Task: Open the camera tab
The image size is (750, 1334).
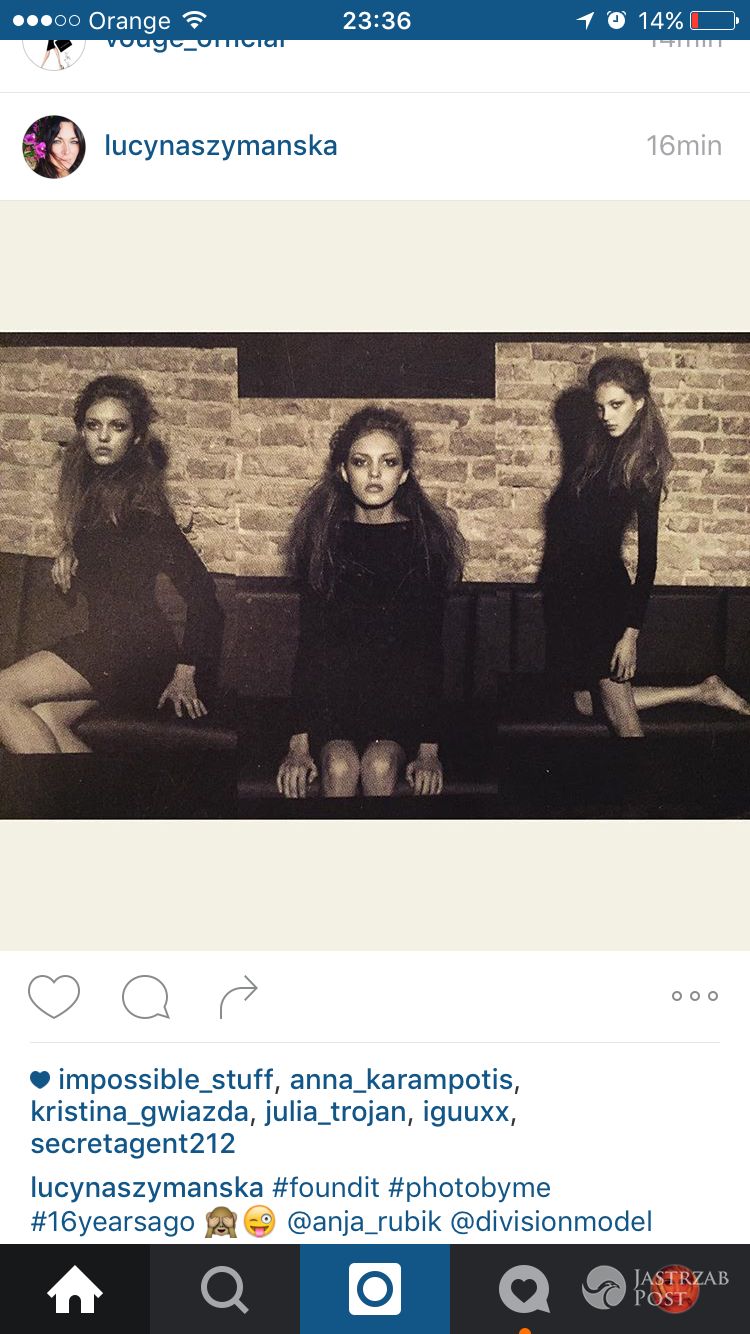Action: (x=375, y=1290)
